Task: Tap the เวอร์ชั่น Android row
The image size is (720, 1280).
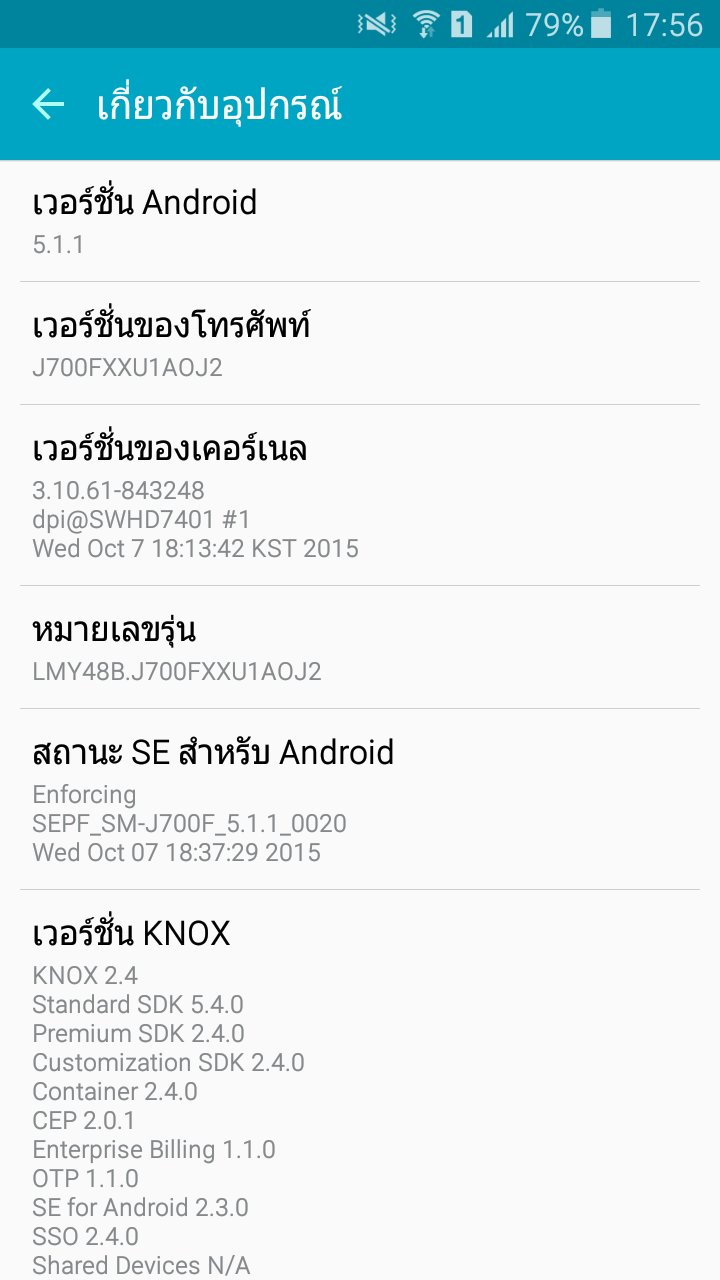Action: click(360, 221)
